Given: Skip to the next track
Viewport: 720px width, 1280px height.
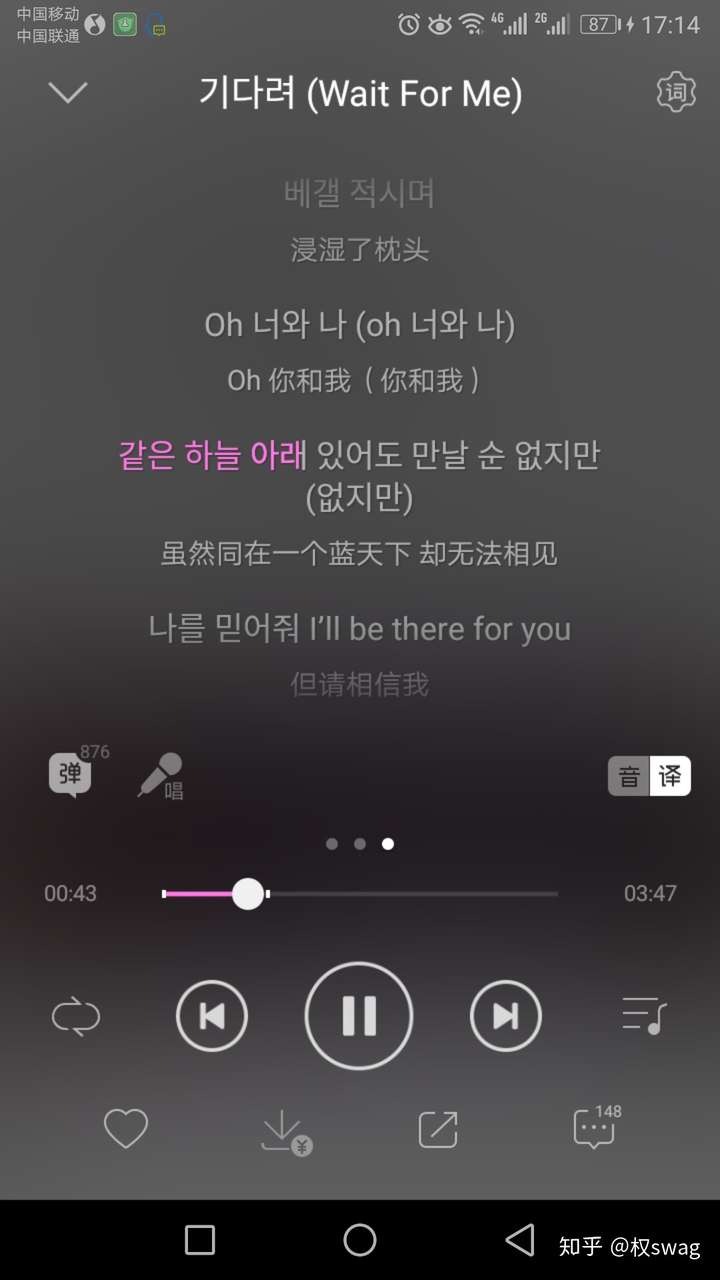Looking at the screenshot, I should (506, 1015).
